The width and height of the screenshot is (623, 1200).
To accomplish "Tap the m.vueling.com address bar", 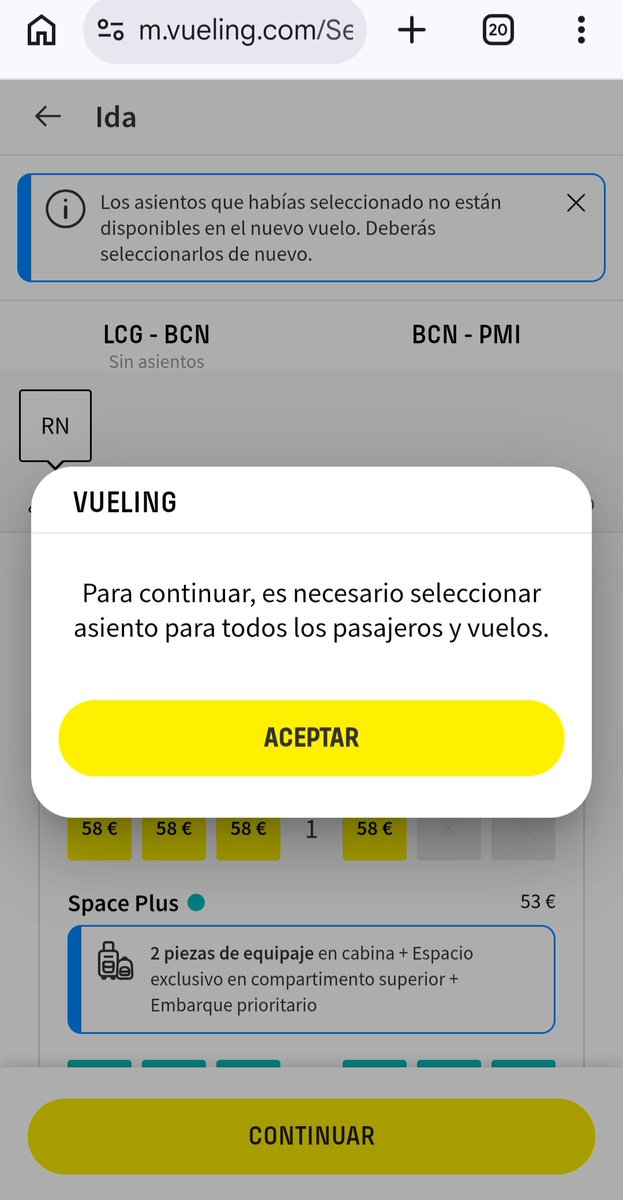I will [x=225, y=31].
